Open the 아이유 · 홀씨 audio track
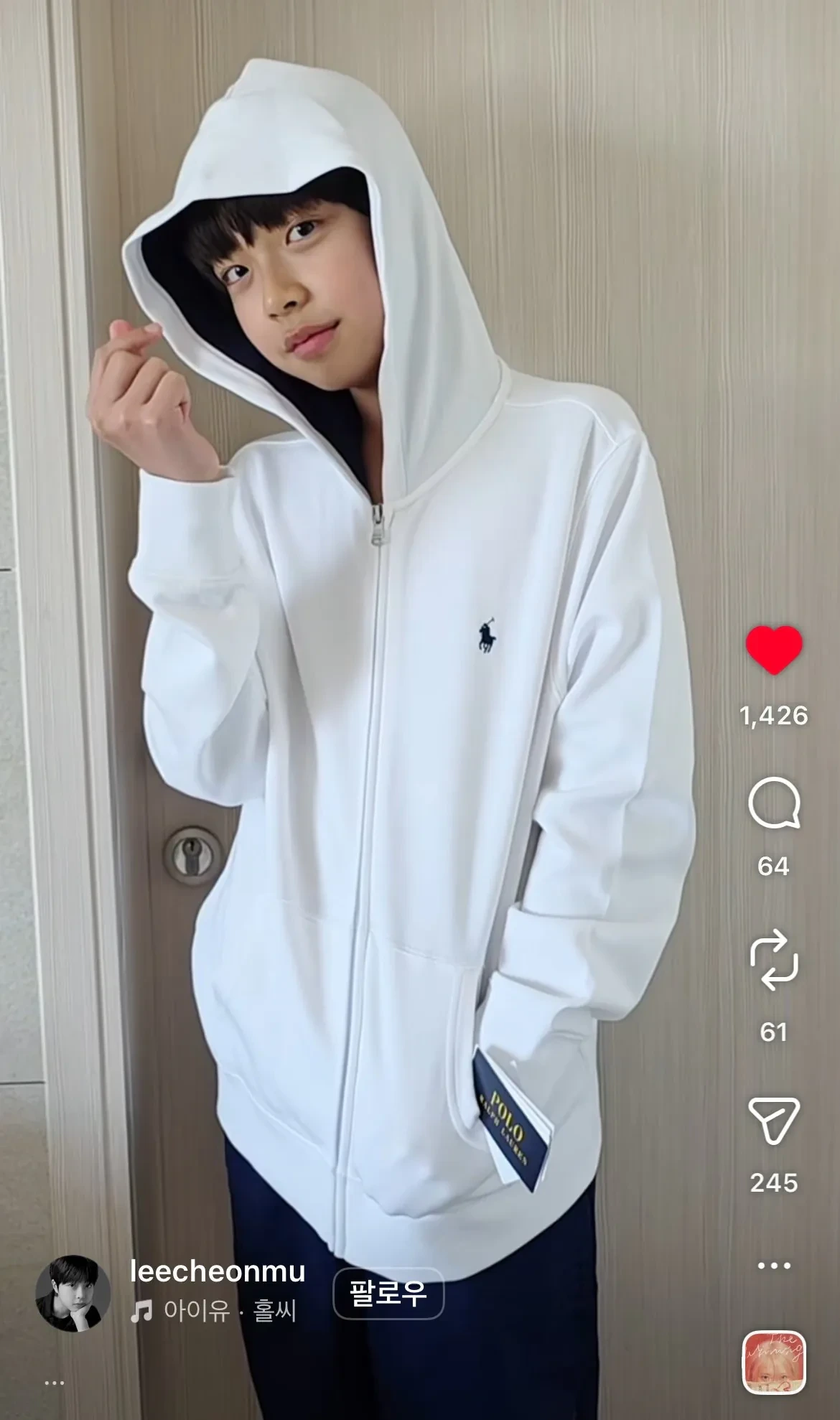This screenshot has height=1420, width=840. coord(213,1312)
